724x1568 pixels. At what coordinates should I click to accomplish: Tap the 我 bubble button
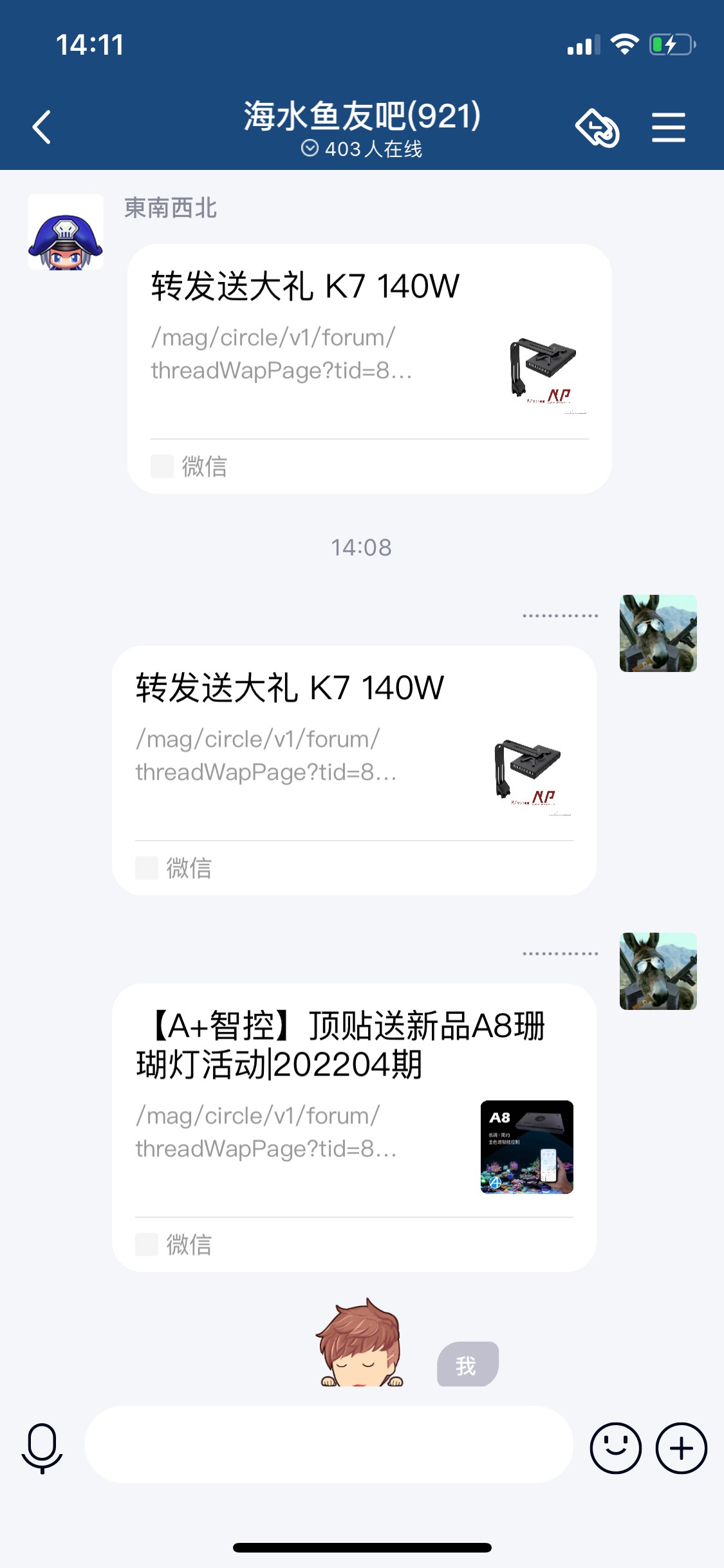pos(467,1364)
